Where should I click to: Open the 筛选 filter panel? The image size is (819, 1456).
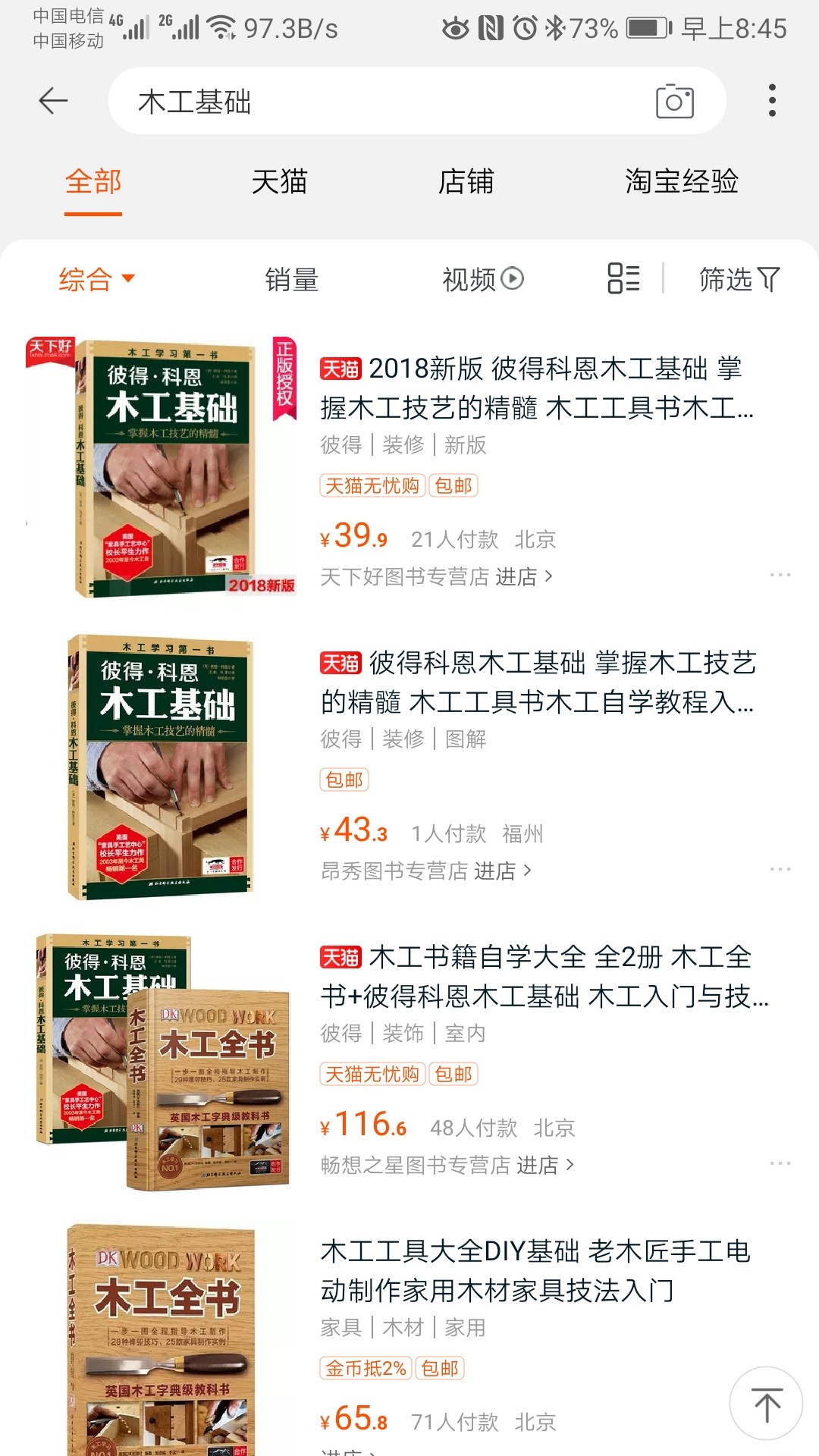tap(739, 279)
